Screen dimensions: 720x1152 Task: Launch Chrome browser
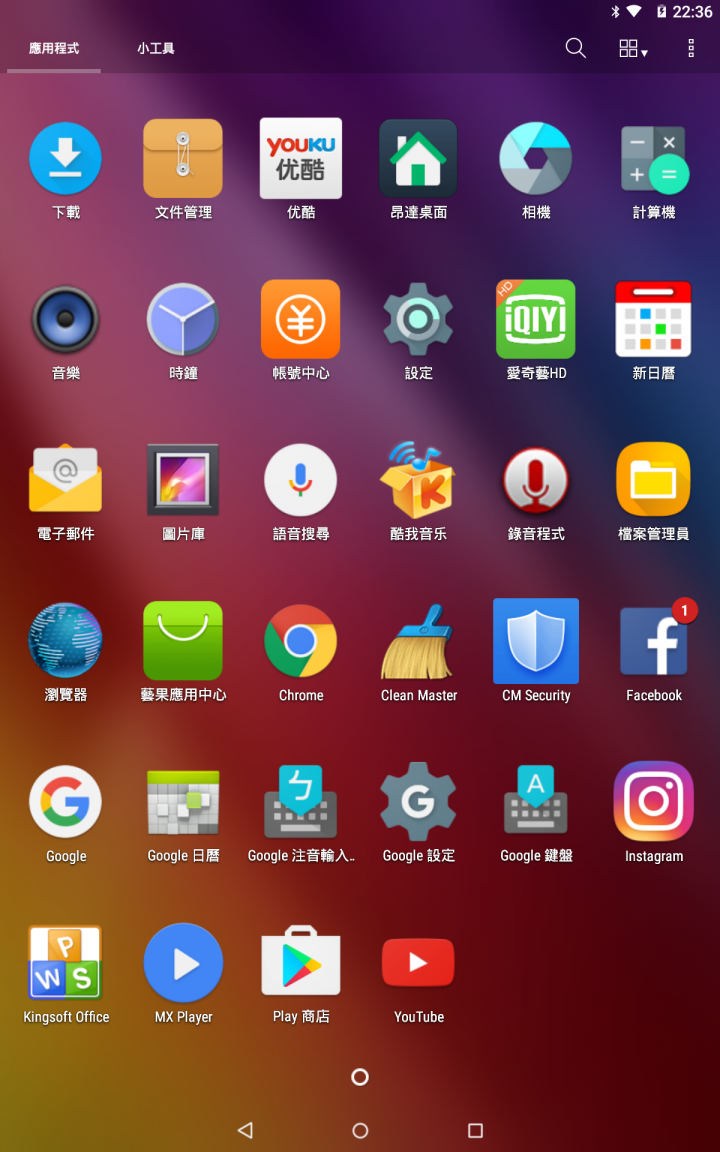tap(301, 642)
